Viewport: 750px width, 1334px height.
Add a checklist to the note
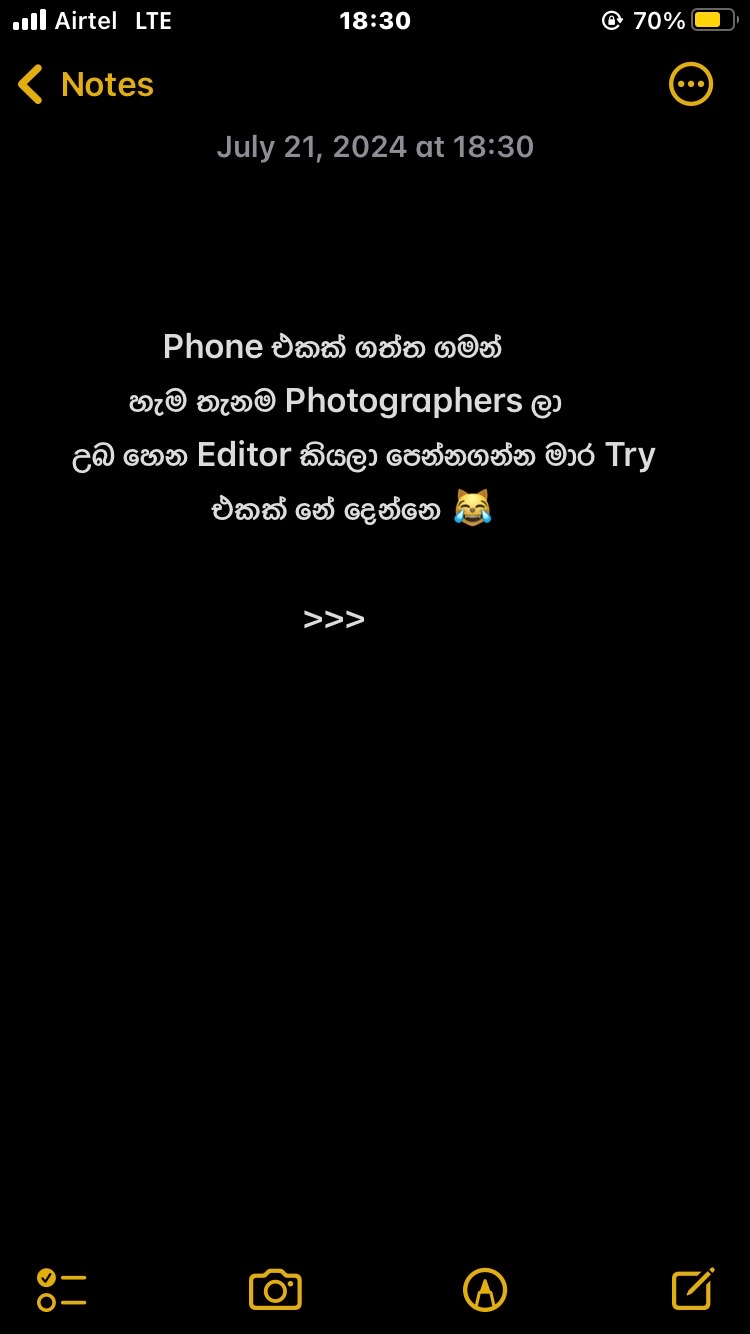[x=61, y=1290]
